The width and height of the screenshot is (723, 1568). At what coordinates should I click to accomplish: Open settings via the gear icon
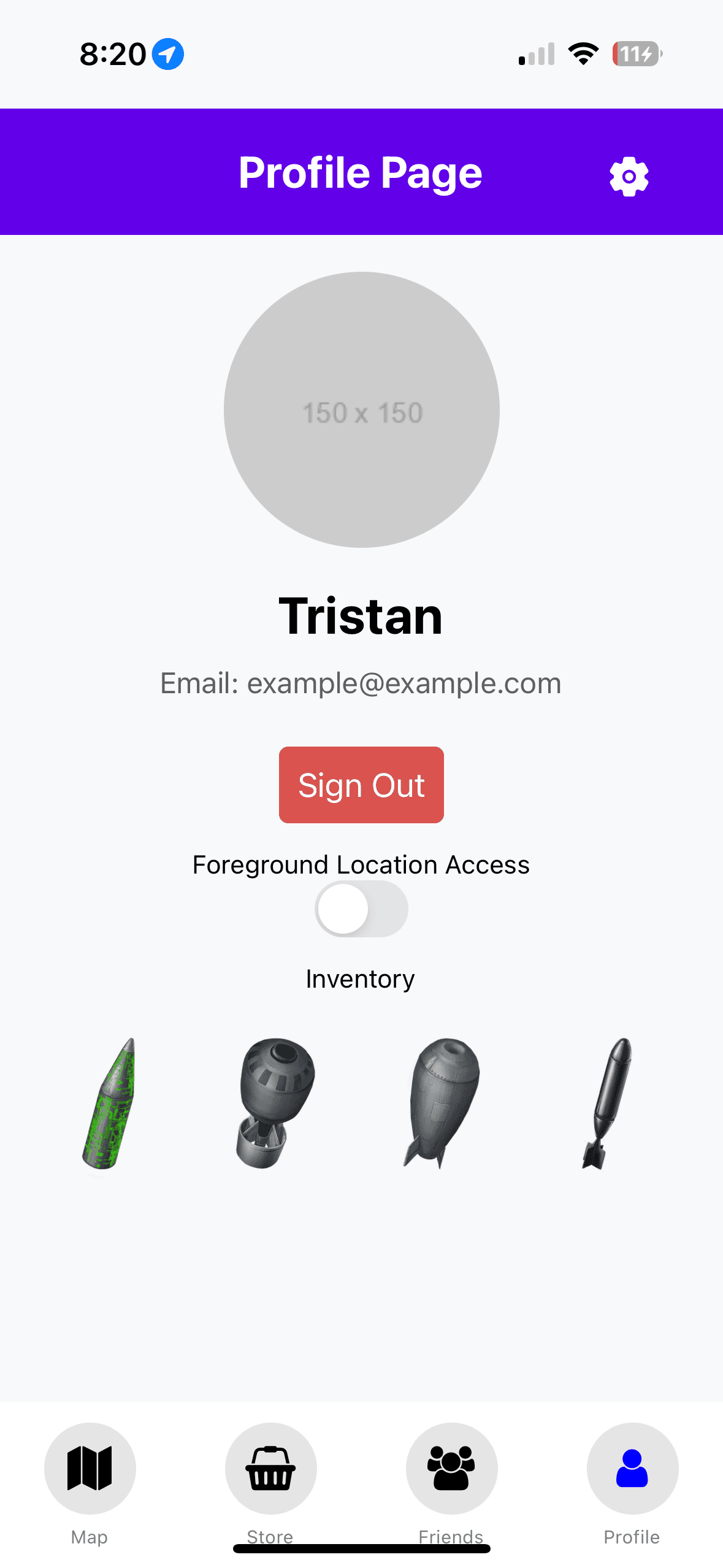pos(629,177)
